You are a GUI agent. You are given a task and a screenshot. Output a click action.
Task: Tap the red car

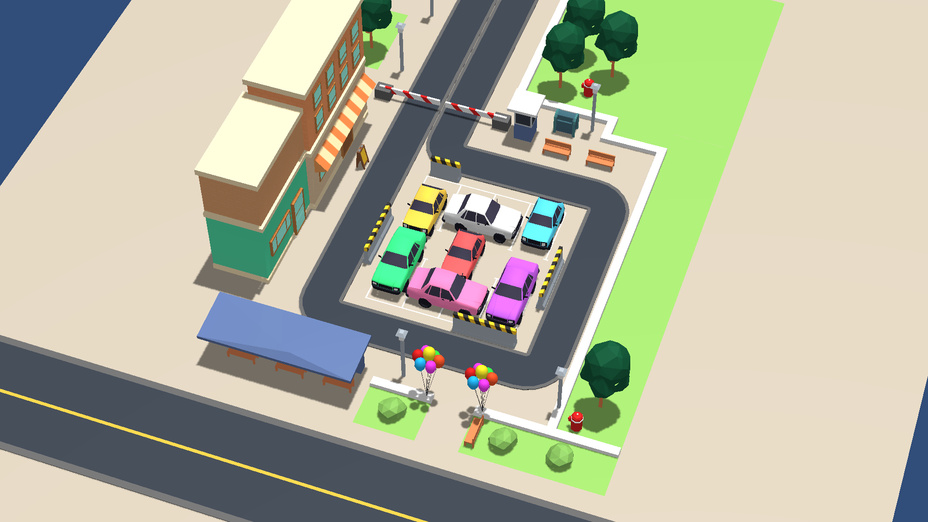pos(464,253)
